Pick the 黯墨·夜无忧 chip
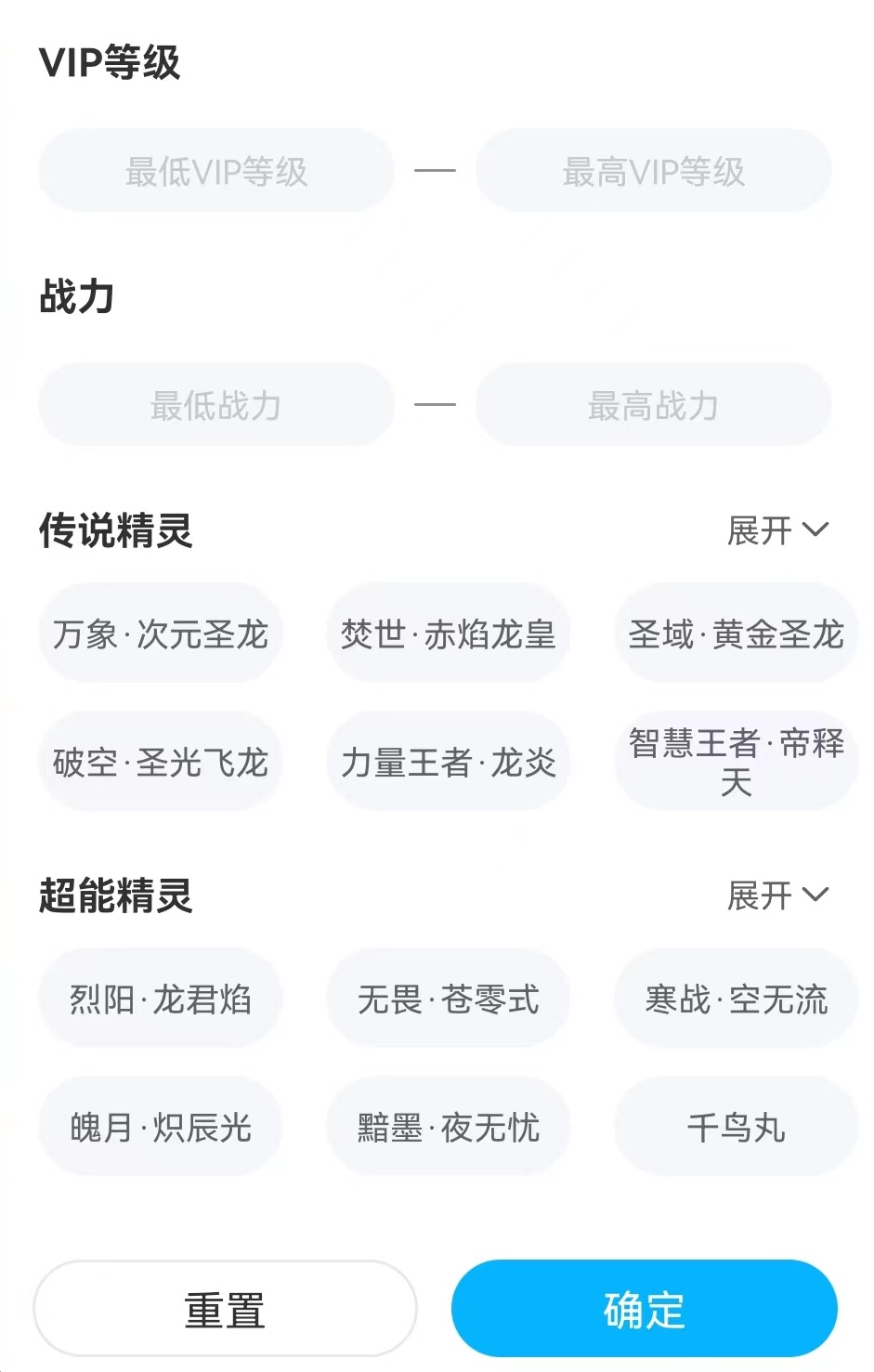Image resolution: width=874 pixels, height=1372 pixels. [448, 1127]
